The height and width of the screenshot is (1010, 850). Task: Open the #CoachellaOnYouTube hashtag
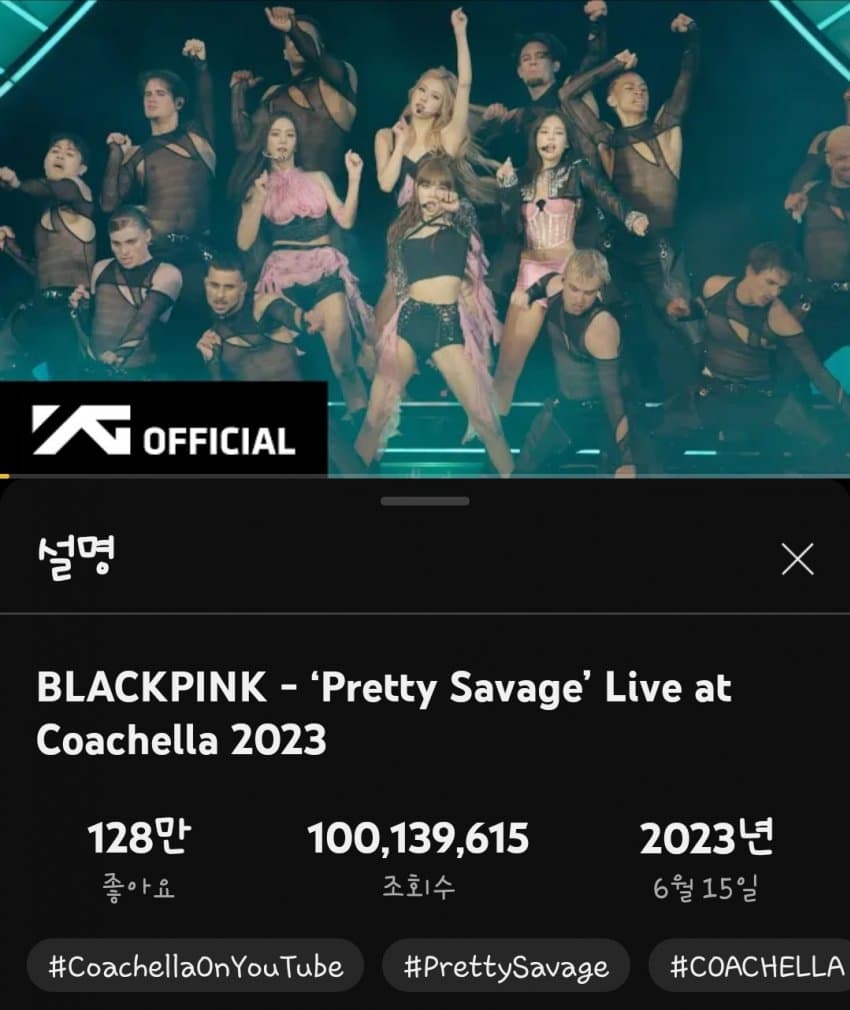point(196,966)
